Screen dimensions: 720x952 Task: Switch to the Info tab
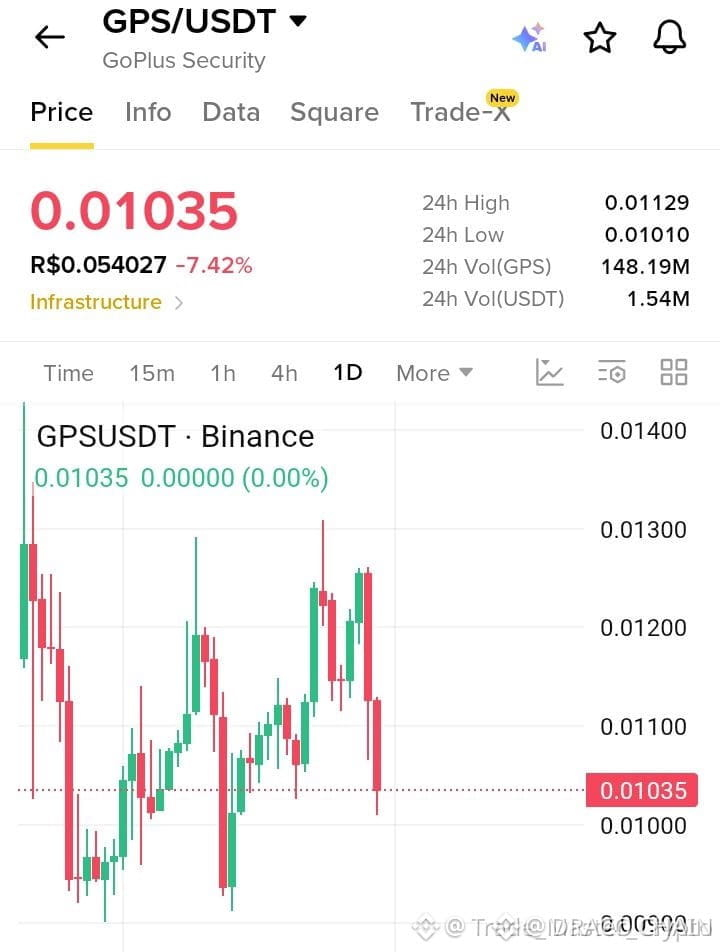coord(148,112)
